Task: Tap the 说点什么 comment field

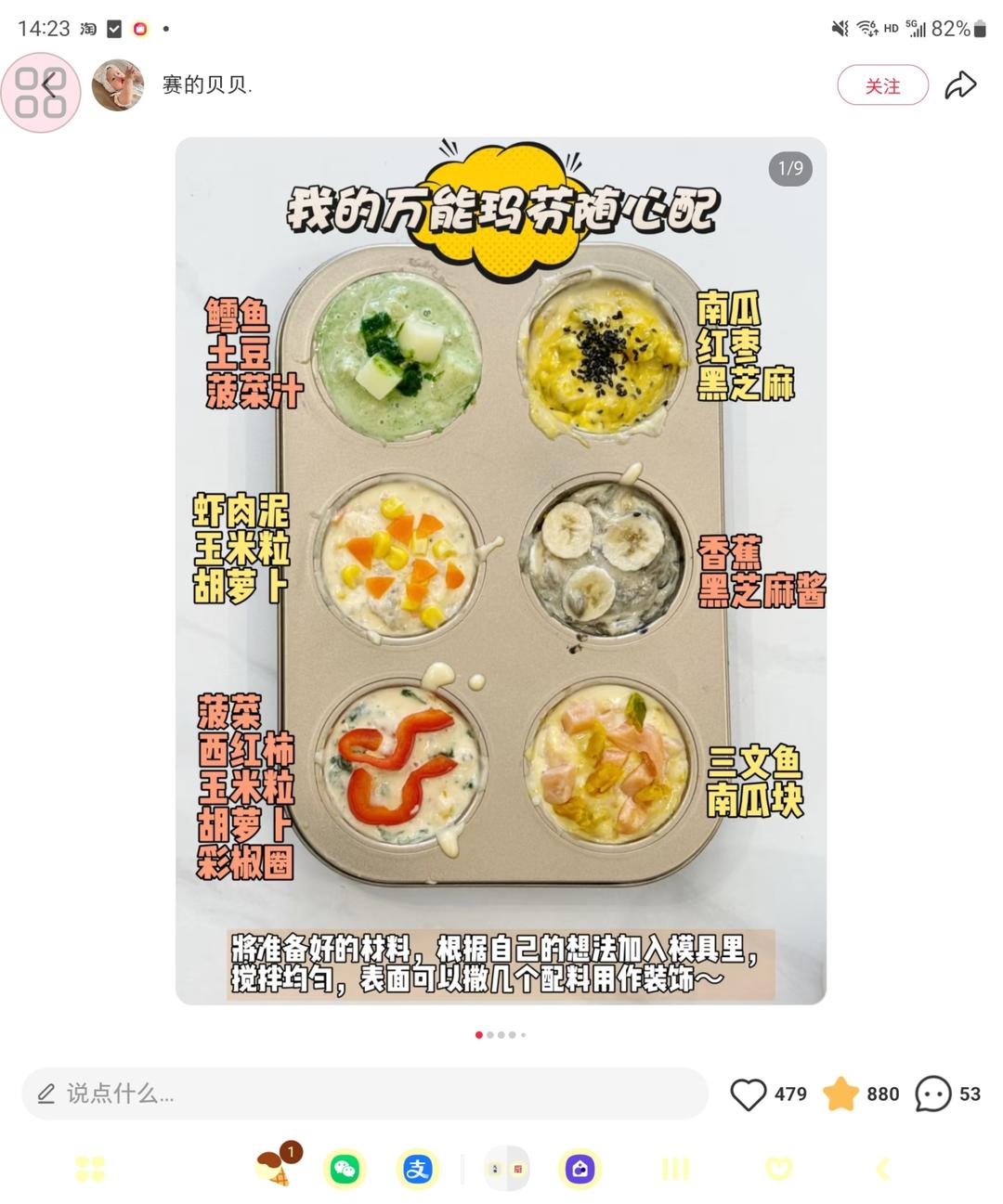Action: tap(364, 1094)
